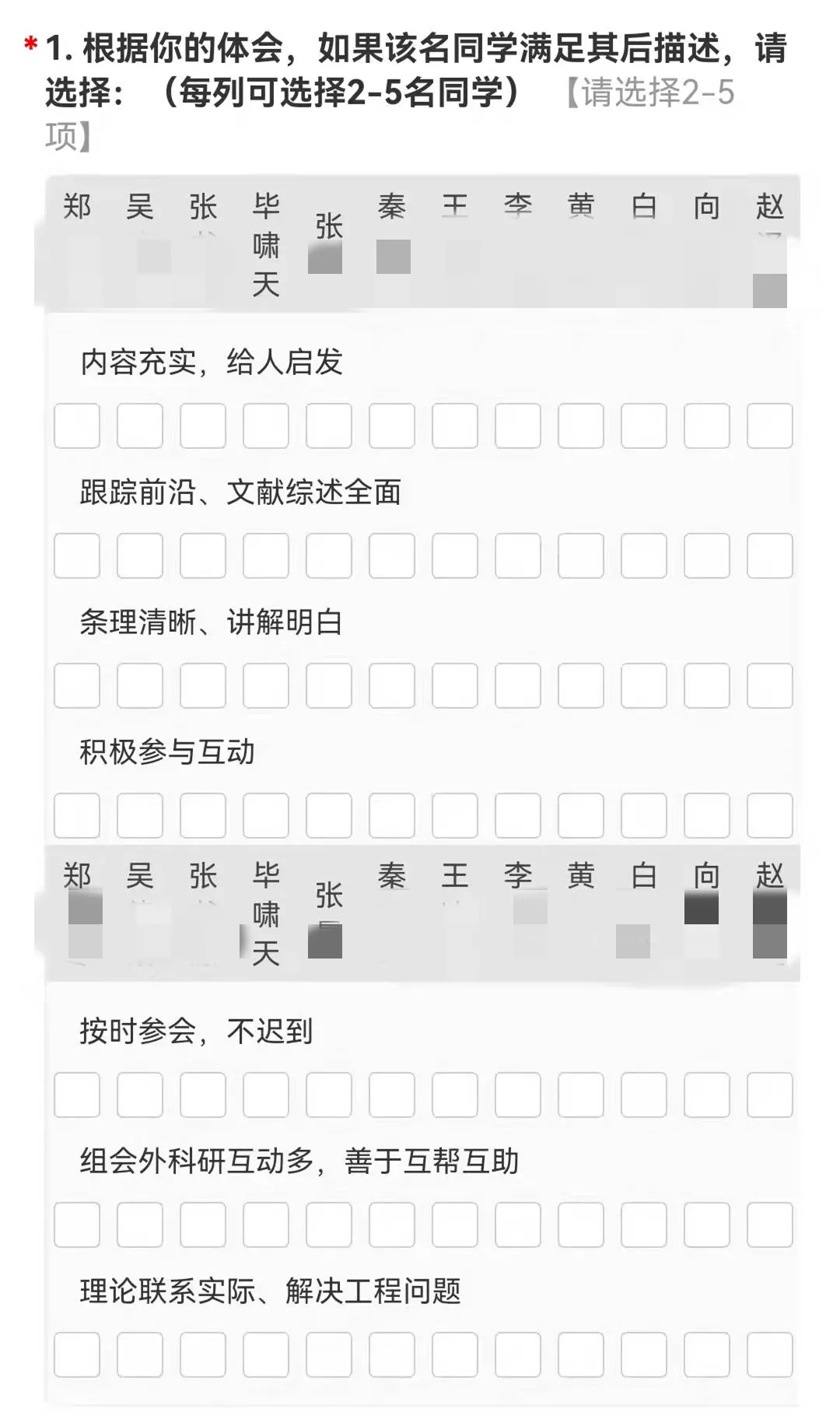Tick 赵 in the 内容充实，给人启发 row

point(770,426)
